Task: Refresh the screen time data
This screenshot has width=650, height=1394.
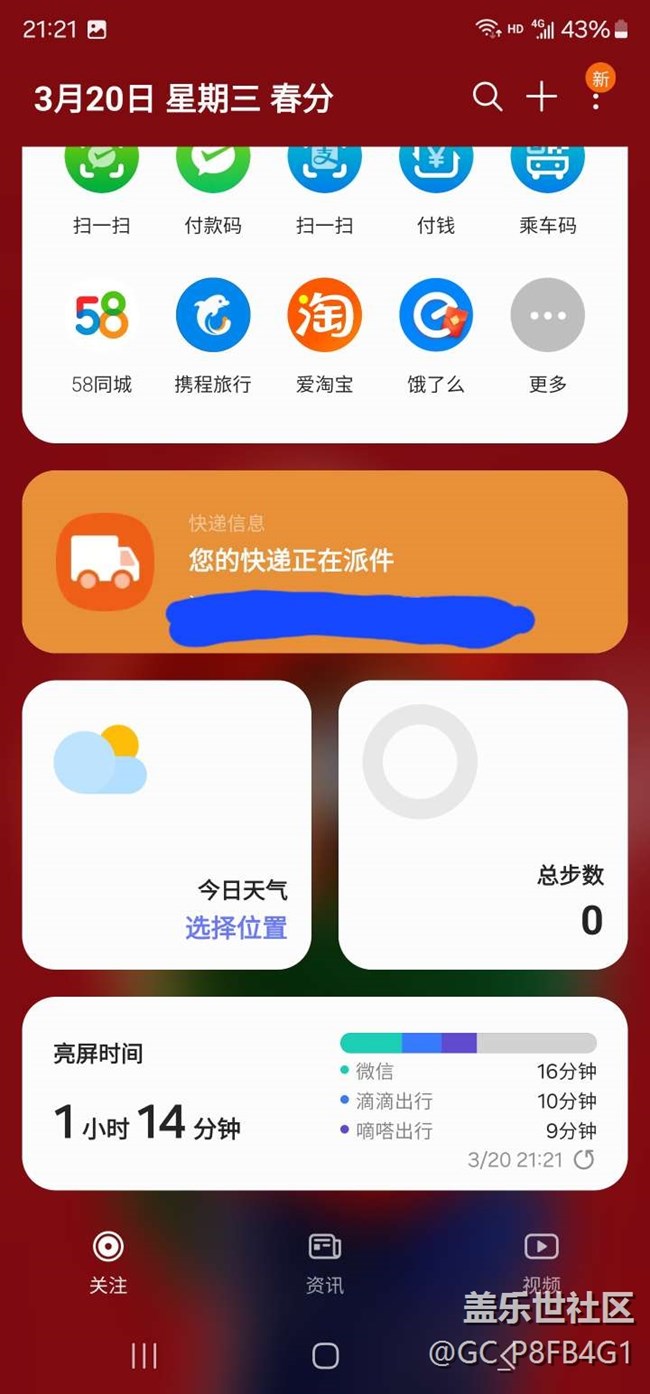Action: tap(584, 1160)
